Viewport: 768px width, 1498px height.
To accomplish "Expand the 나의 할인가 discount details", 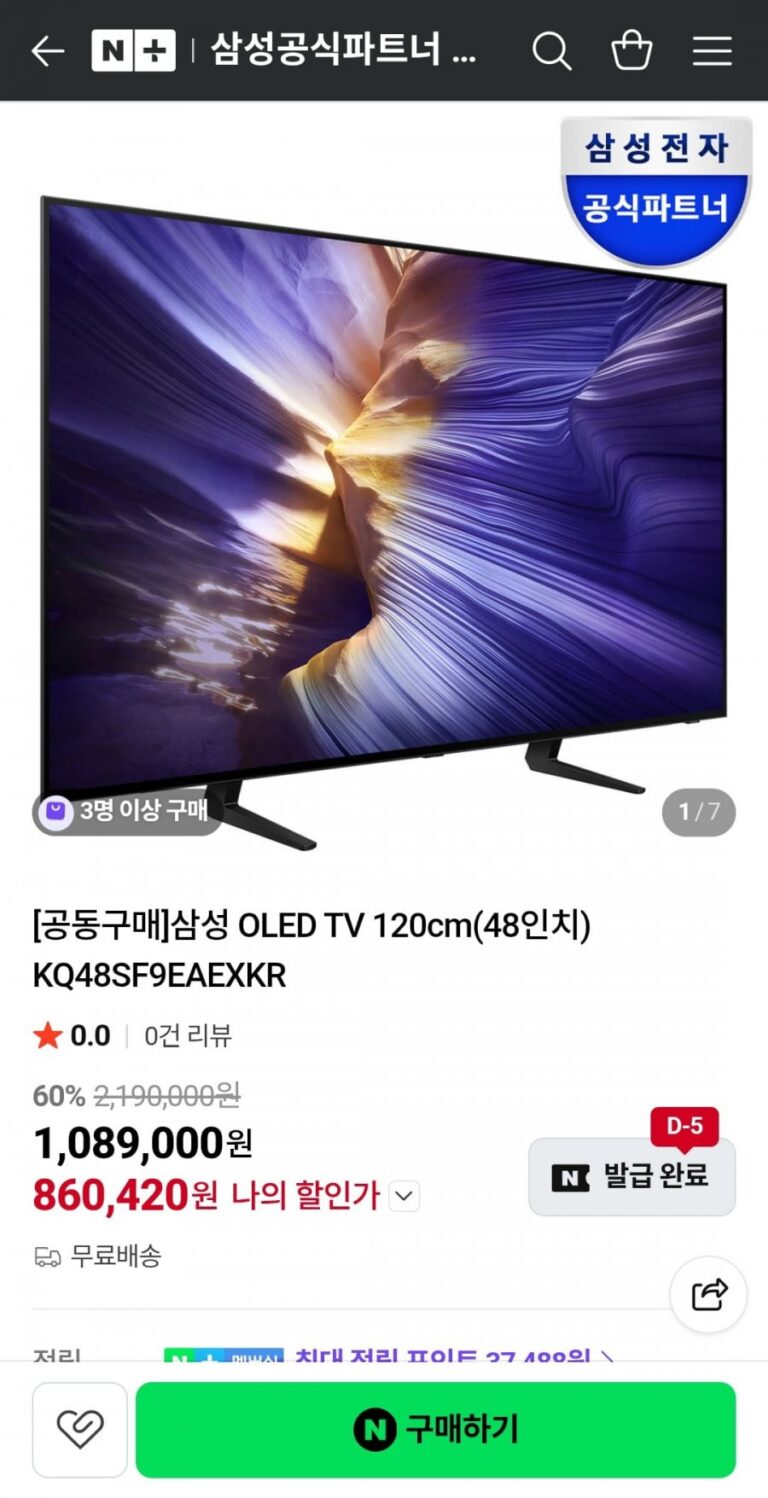I will click(404, 1196).
